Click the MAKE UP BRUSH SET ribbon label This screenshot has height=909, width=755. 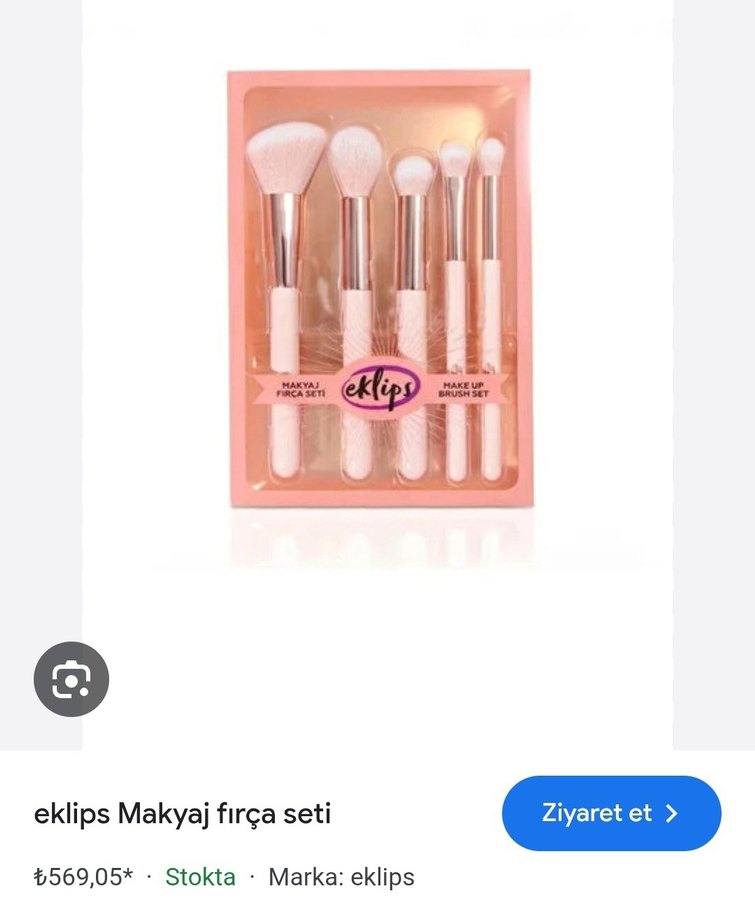pyautogui.click(x=466, y=387)
